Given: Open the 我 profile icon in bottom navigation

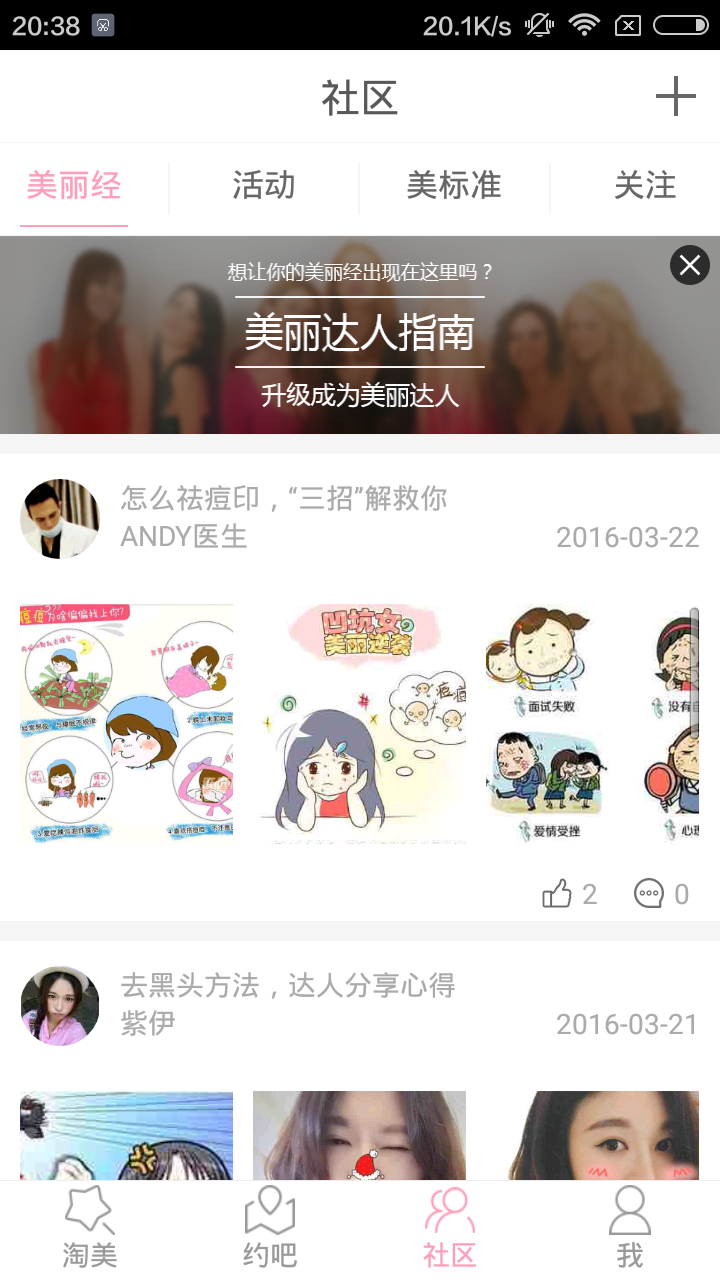Looking at the screenshot, I should tap(629, 1210).
